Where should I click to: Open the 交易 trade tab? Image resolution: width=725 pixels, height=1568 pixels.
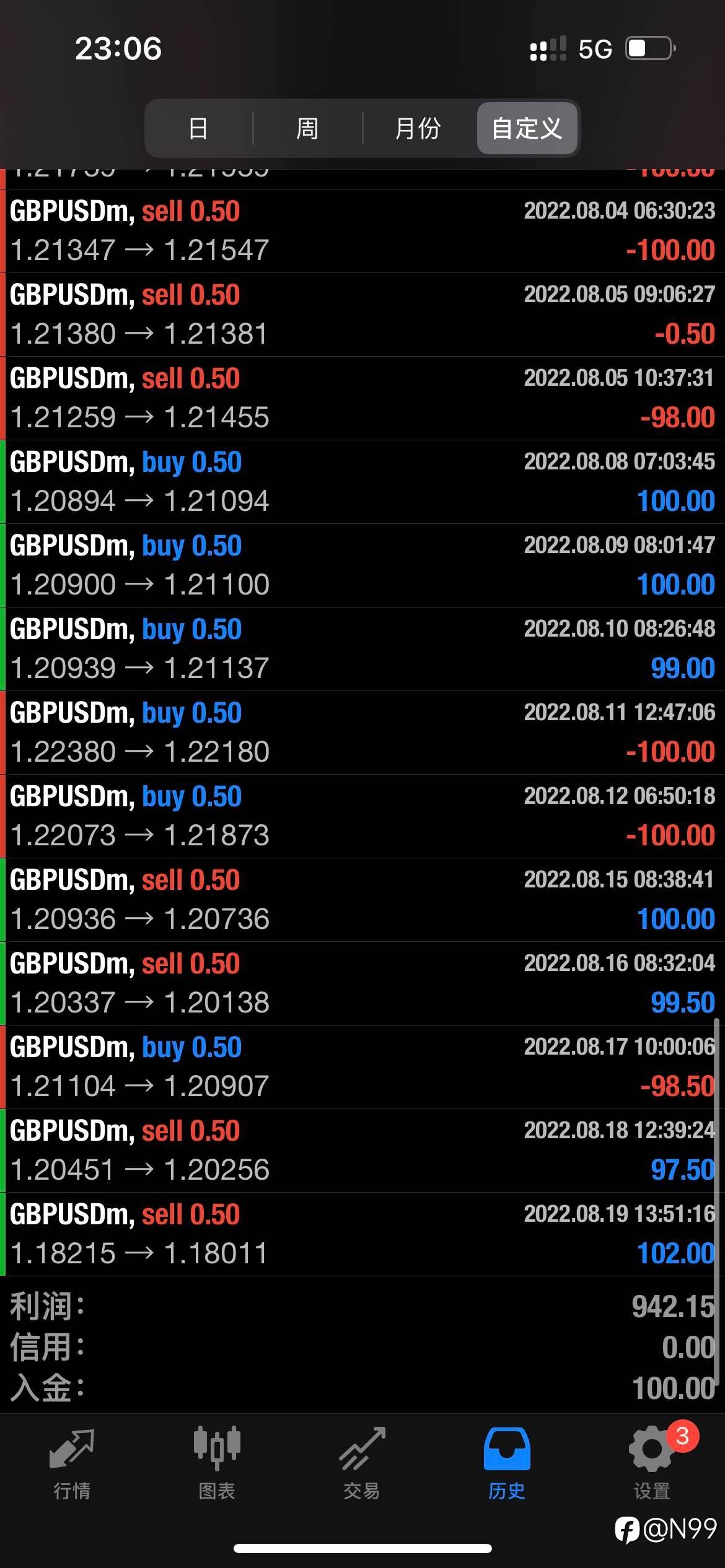tap(362, 1464)
